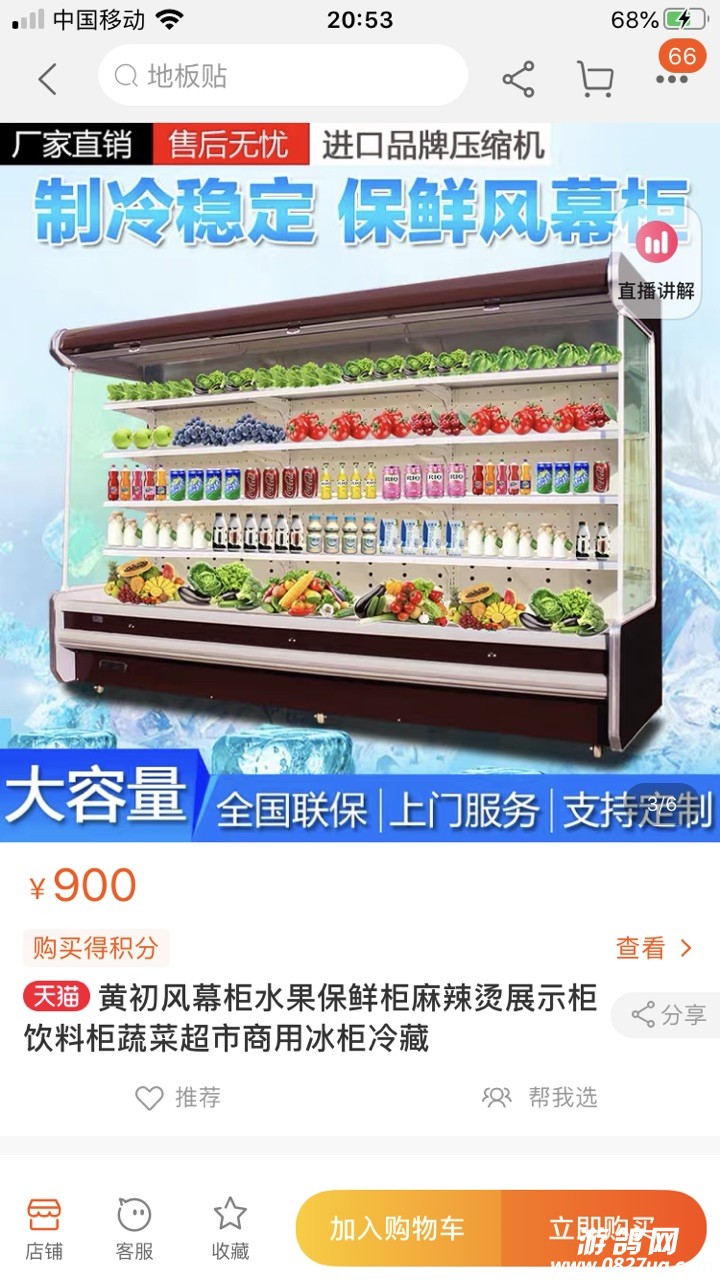Image resolution: width=720 pixels, height=1280 pixels.
Task: Tap 立即购买 to buy now
Action: pyautogui.click(x=602, y=1228)
